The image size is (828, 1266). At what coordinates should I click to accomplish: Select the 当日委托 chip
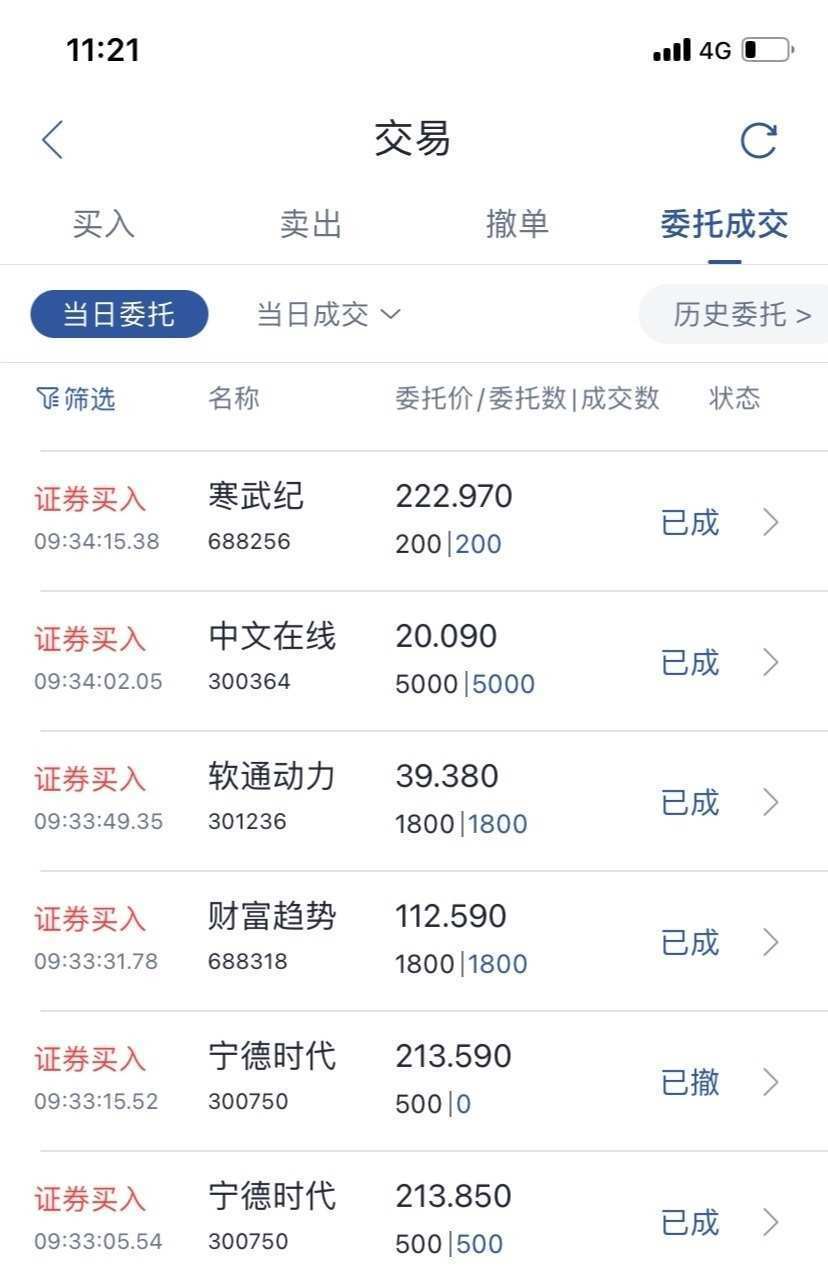119,314
